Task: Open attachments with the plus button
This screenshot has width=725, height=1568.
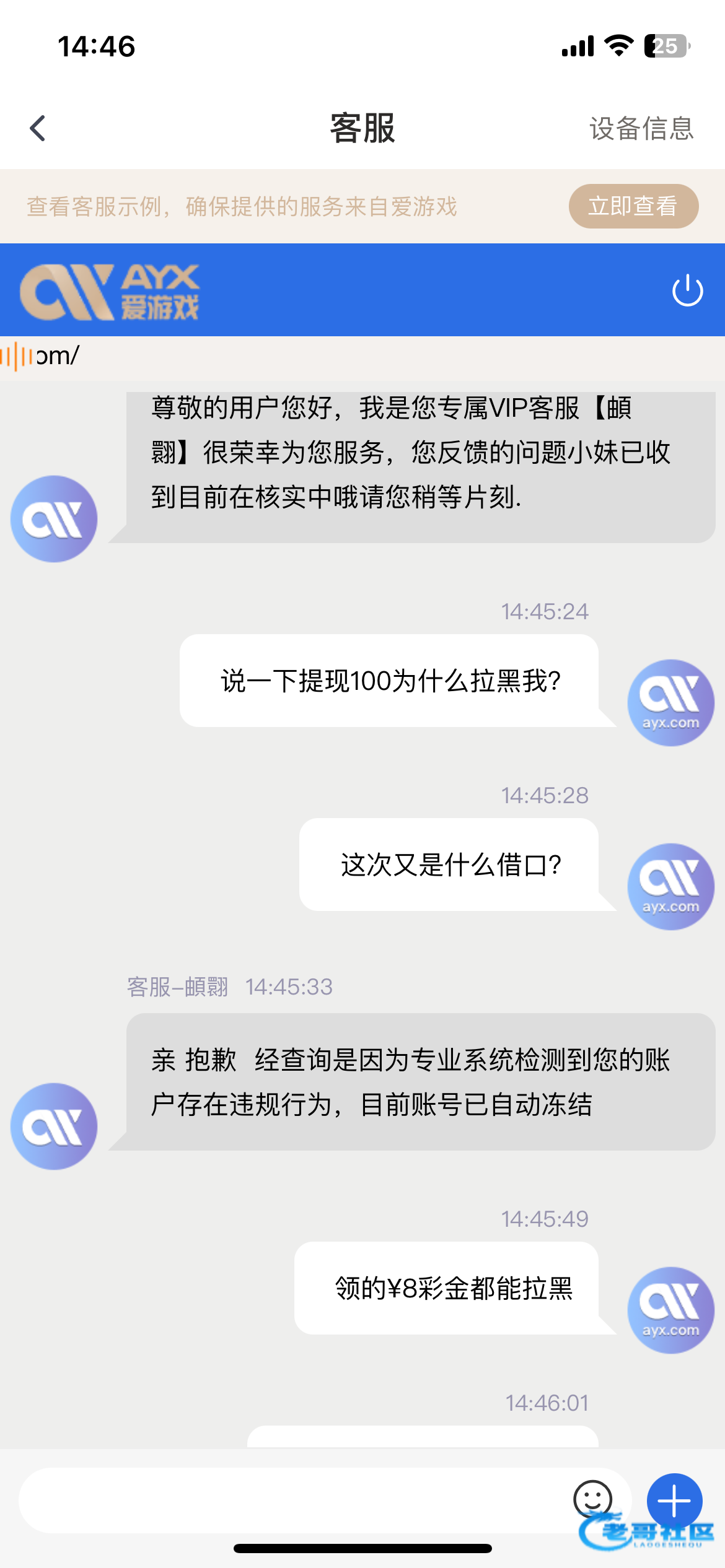Action: point(674,1499)
